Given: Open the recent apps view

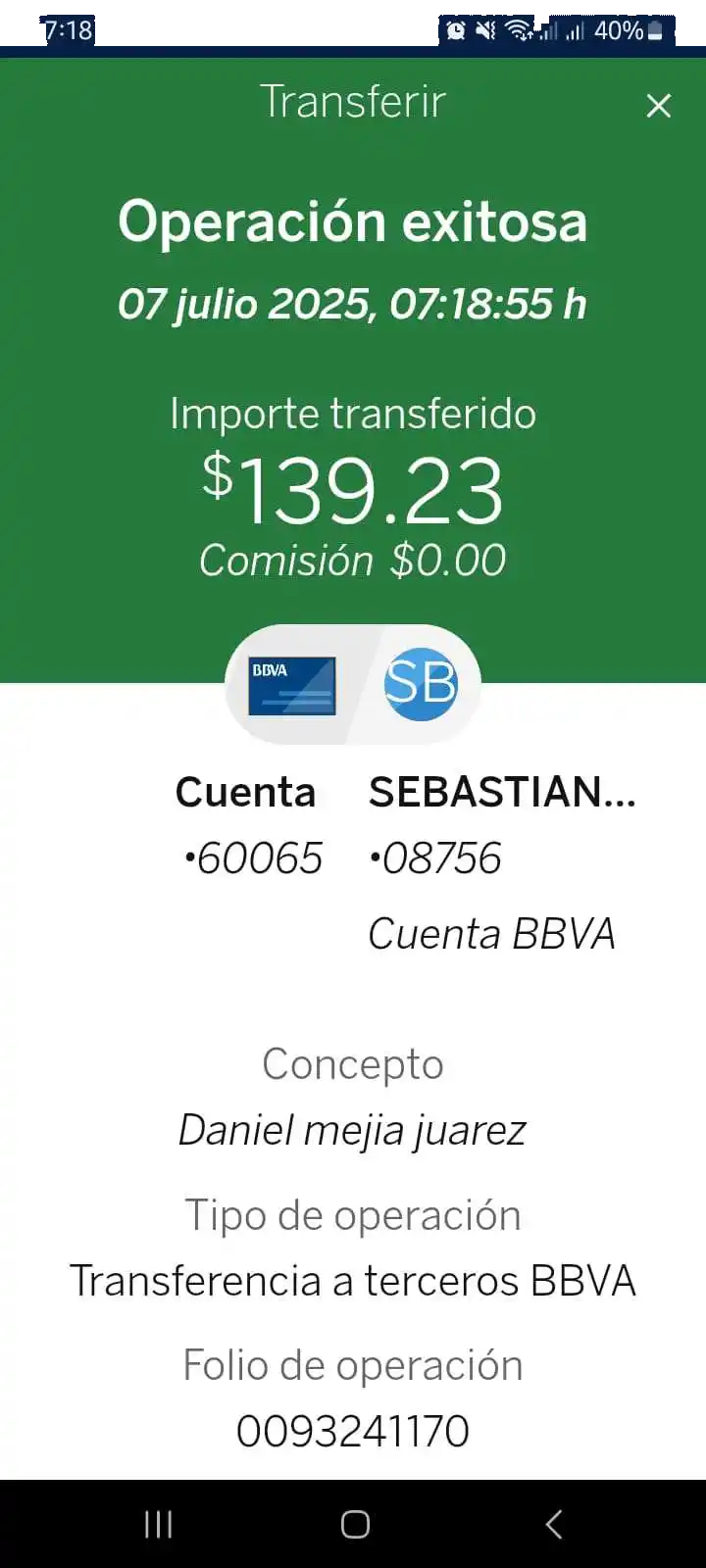Looking at the screenshot, I should point(158,1524).
